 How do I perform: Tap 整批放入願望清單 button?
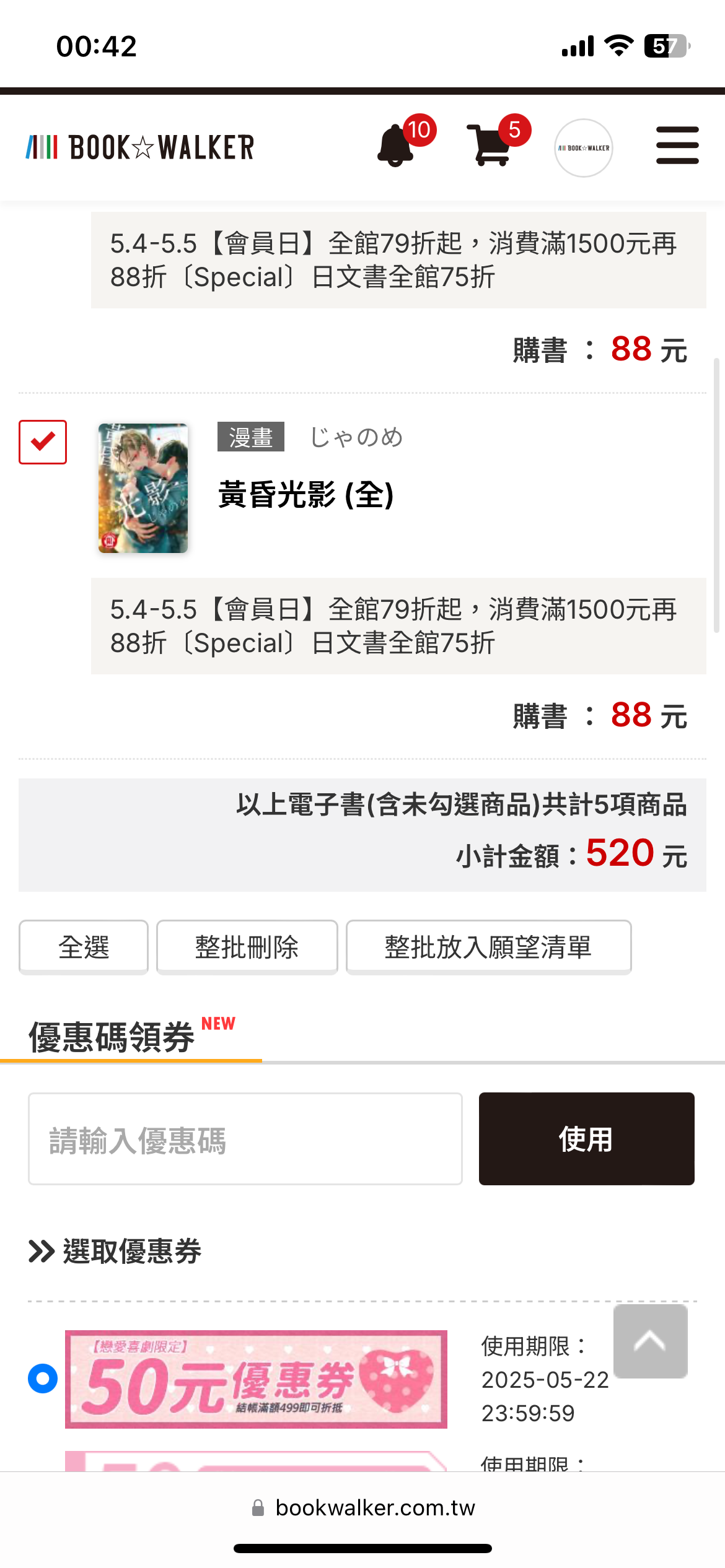(x=488, y=947)
